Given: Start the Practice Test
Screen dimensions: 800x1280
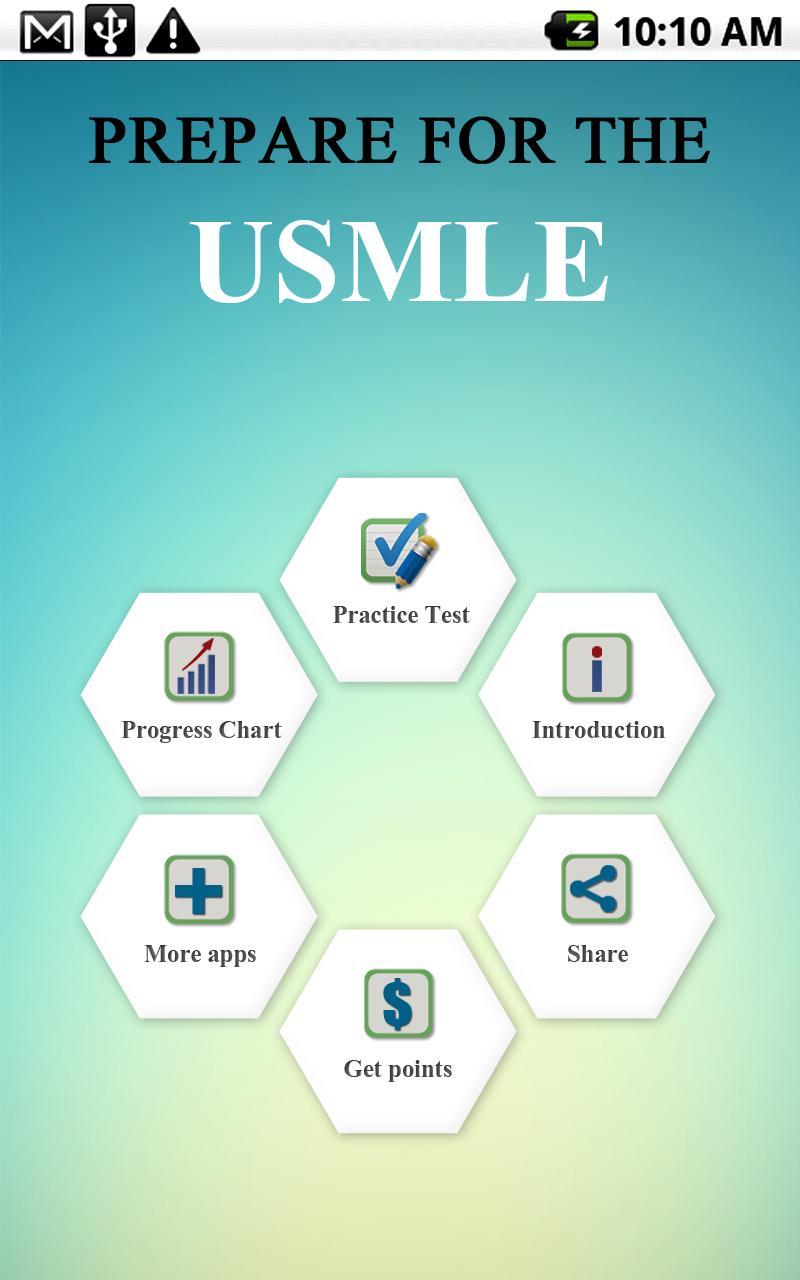Looking at the screenshot, I should (x=398, y=579).
